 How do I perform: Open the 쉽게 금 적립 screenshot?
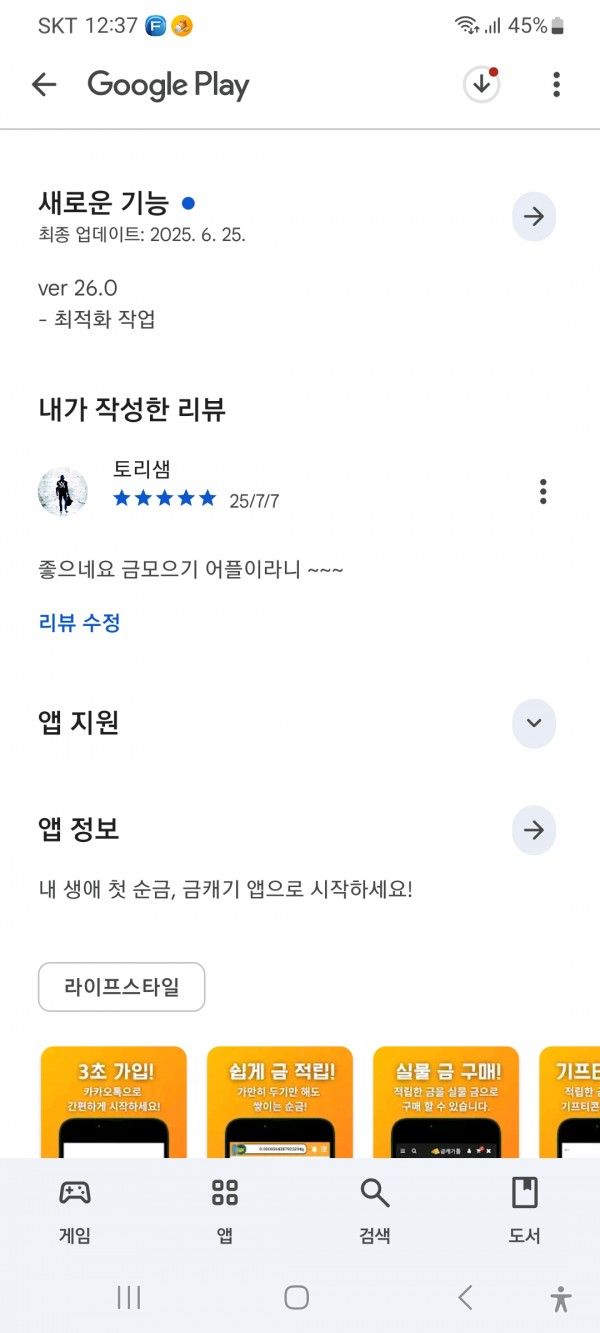[280, 1102]
